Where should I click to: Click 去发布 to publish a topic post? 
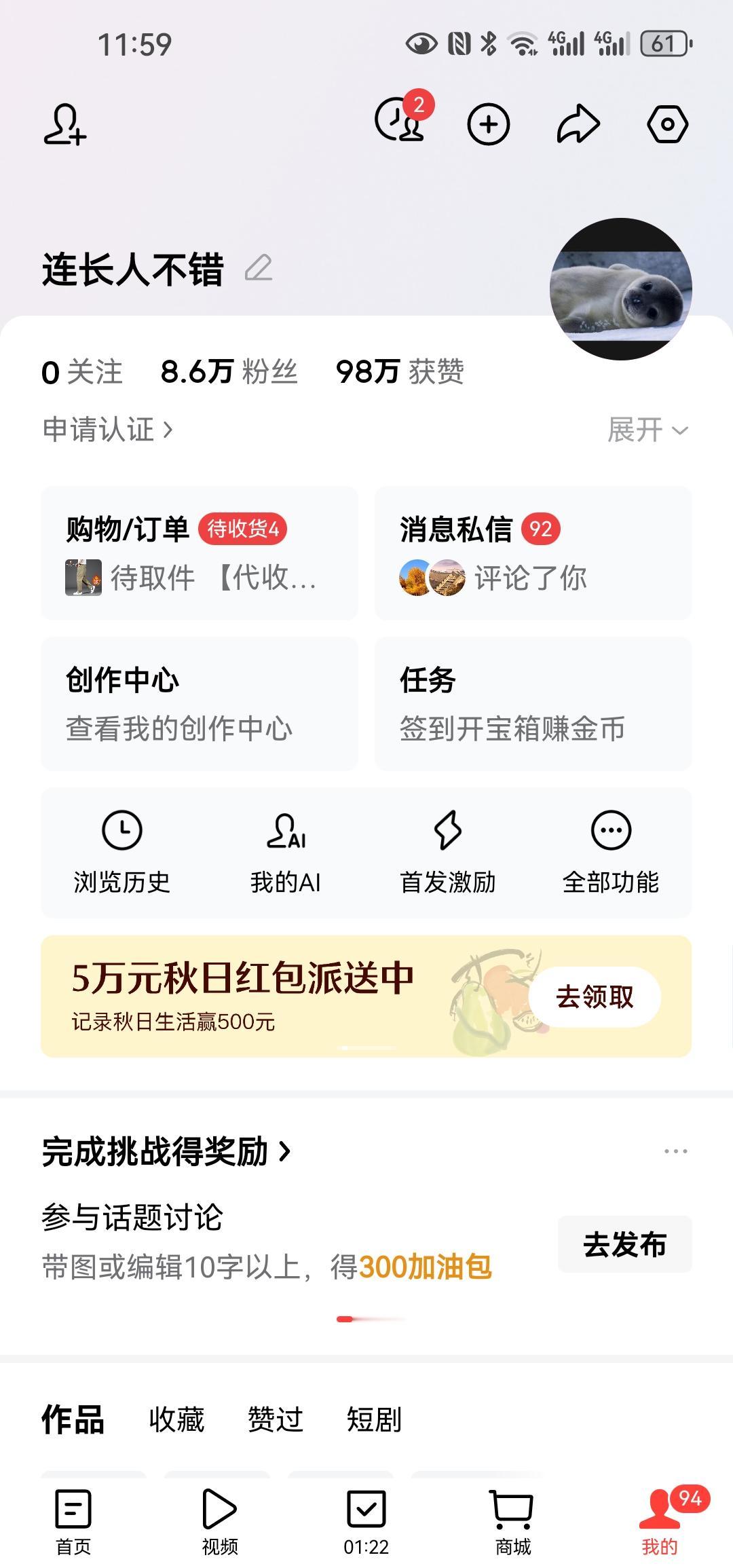point(624,1244)
